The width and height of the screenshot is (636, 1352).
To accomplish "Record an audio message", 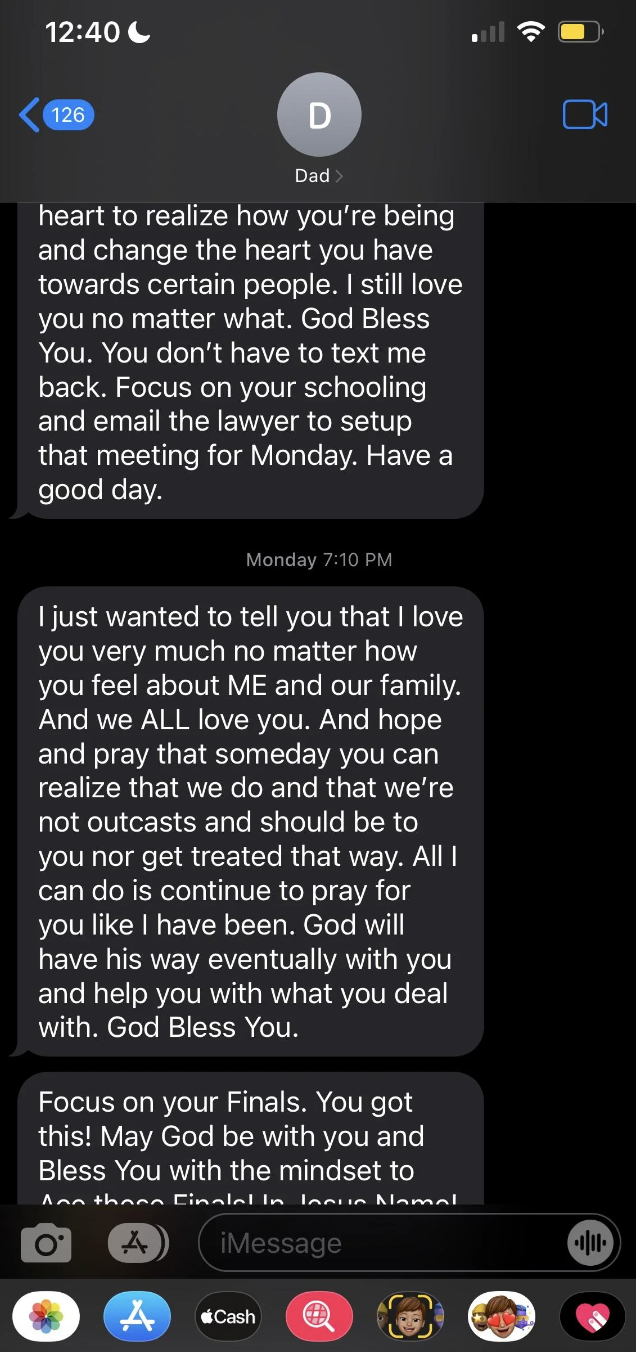I will pyautogui.click(x=588, y=1244).
